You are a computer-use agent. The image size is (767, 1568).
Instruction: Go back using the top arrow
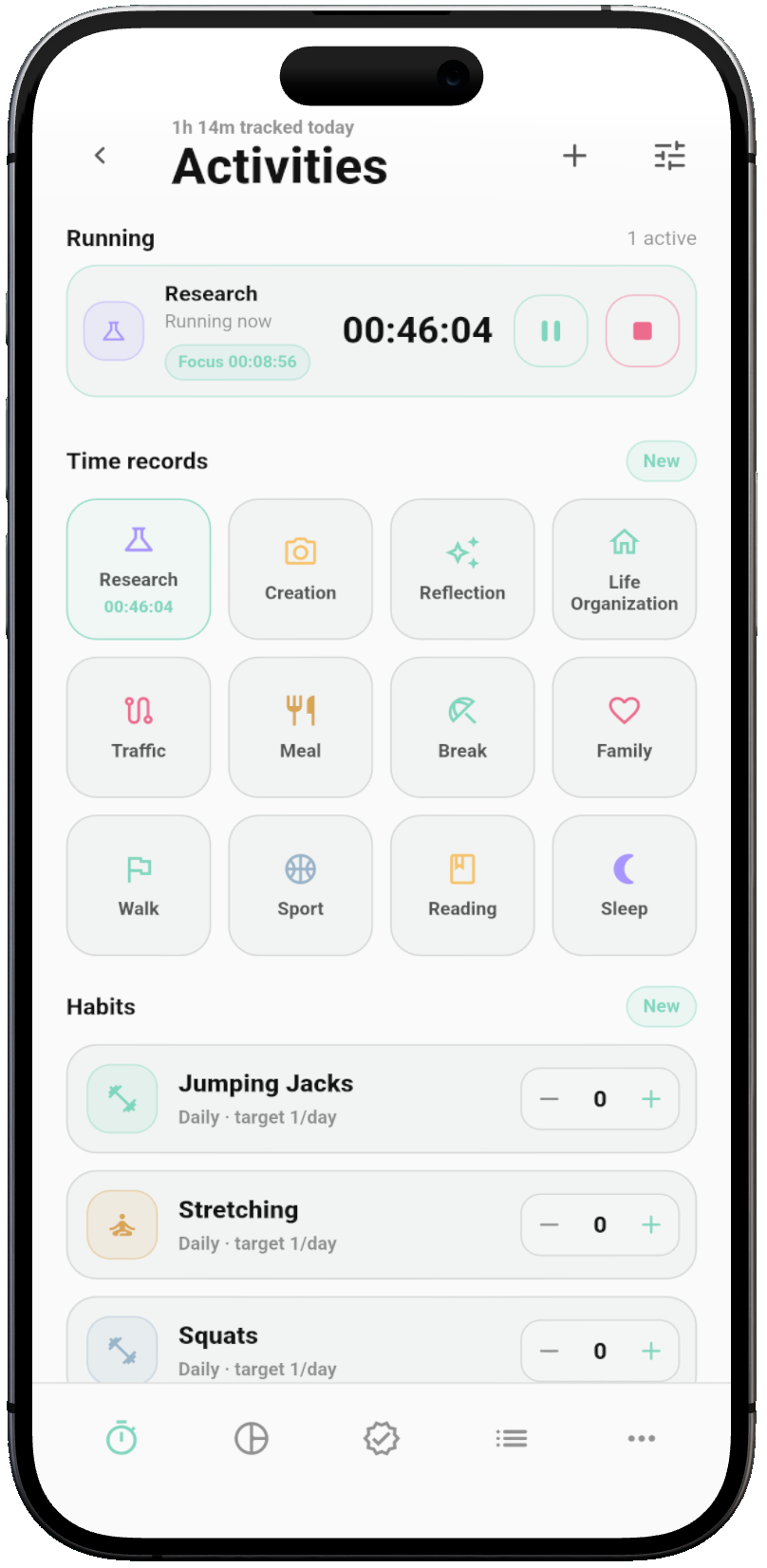[100, 156]
